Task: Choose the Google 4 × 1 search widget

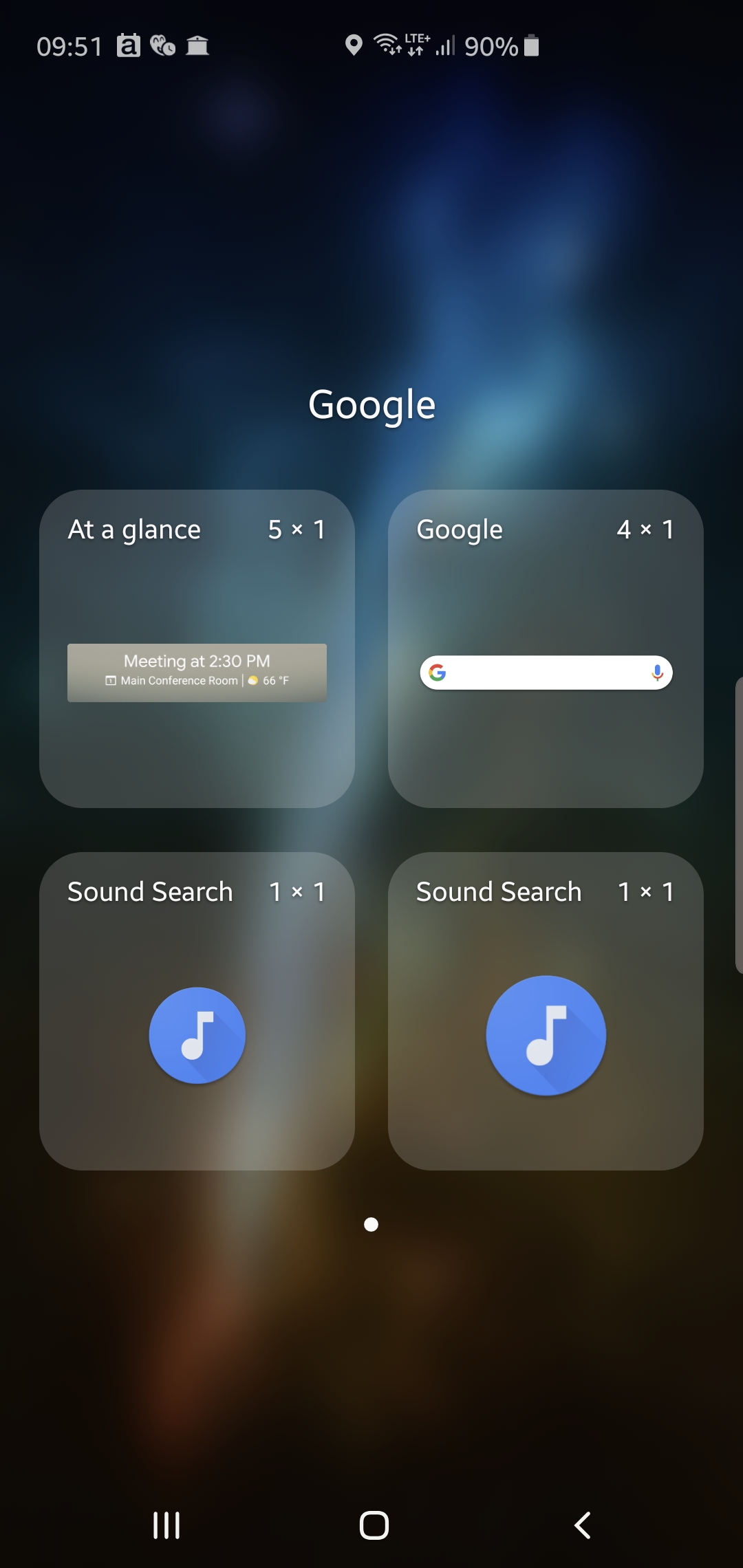Action: tap(546, 649)
